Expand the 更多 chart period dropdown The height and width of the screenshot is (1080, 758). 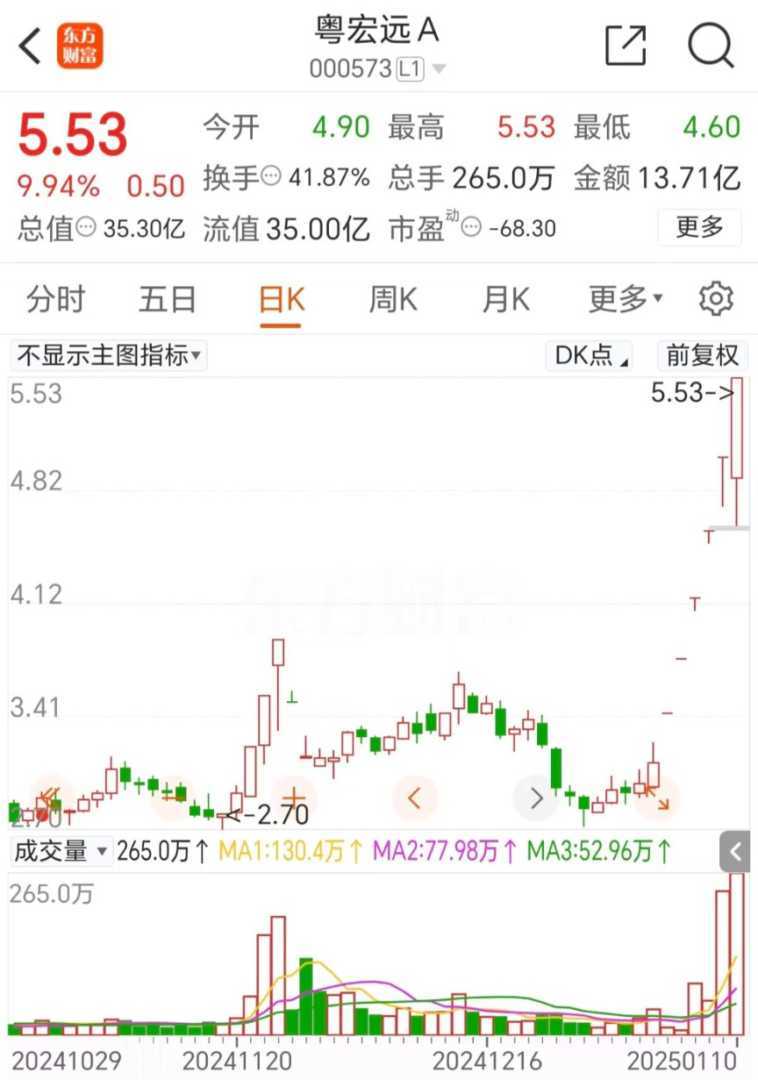coord(625,299)
